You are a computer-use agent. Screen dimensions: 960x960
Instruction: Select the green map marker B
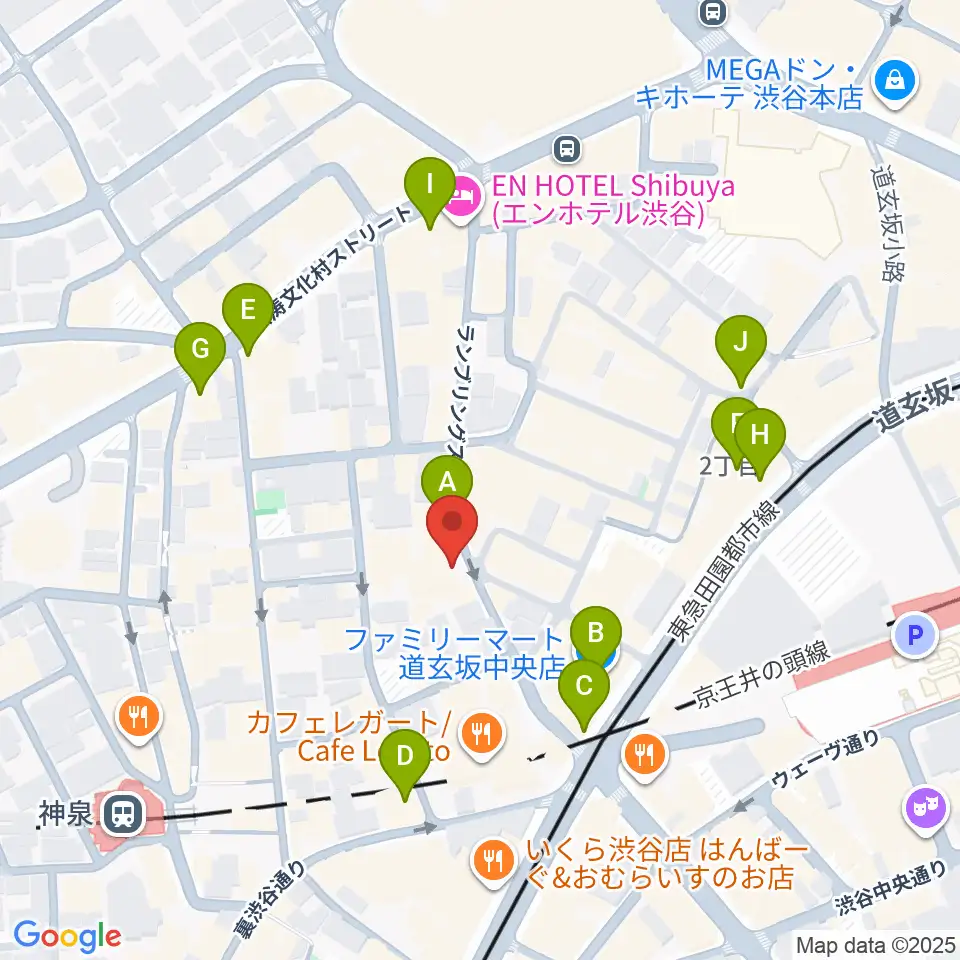click(596, 632)
